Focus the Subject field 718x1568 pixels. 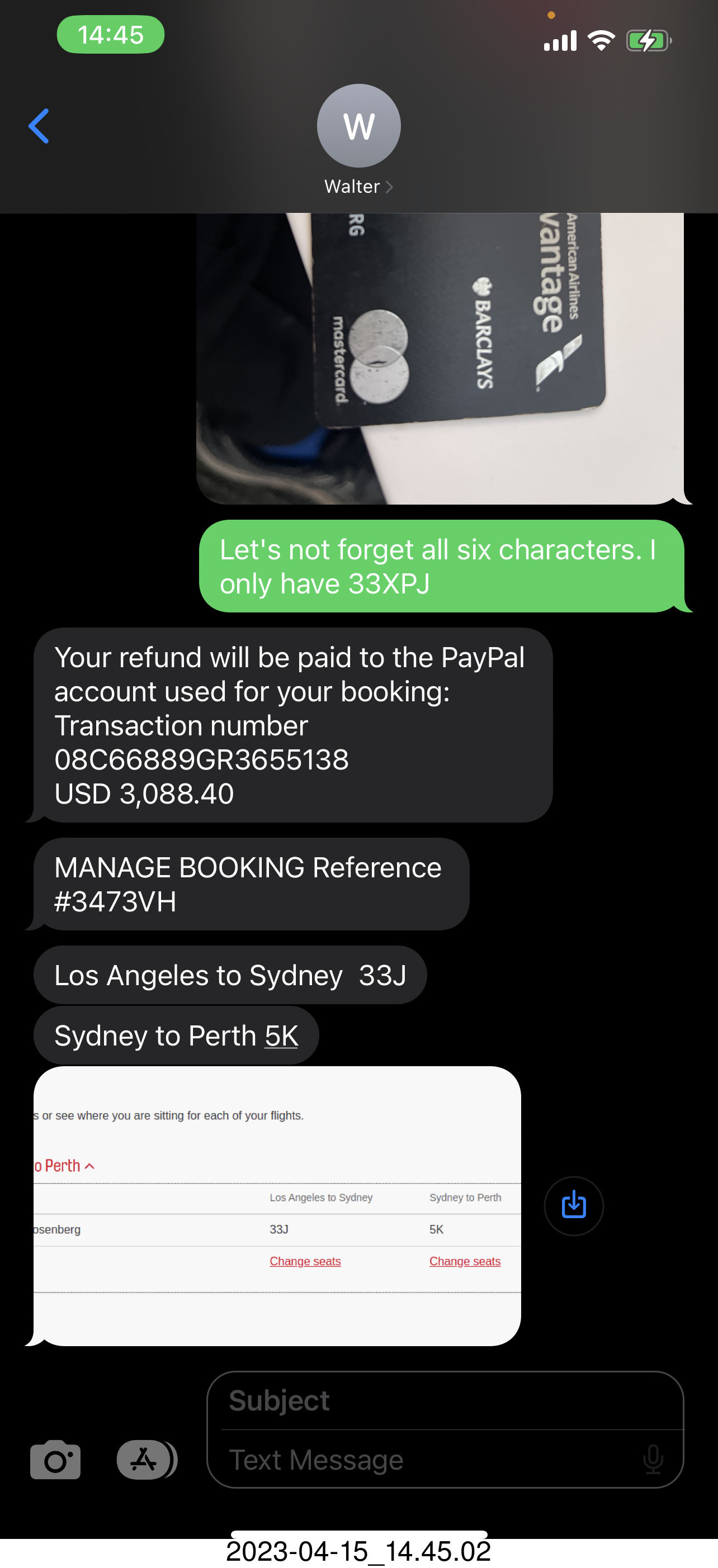point(451,1400)
